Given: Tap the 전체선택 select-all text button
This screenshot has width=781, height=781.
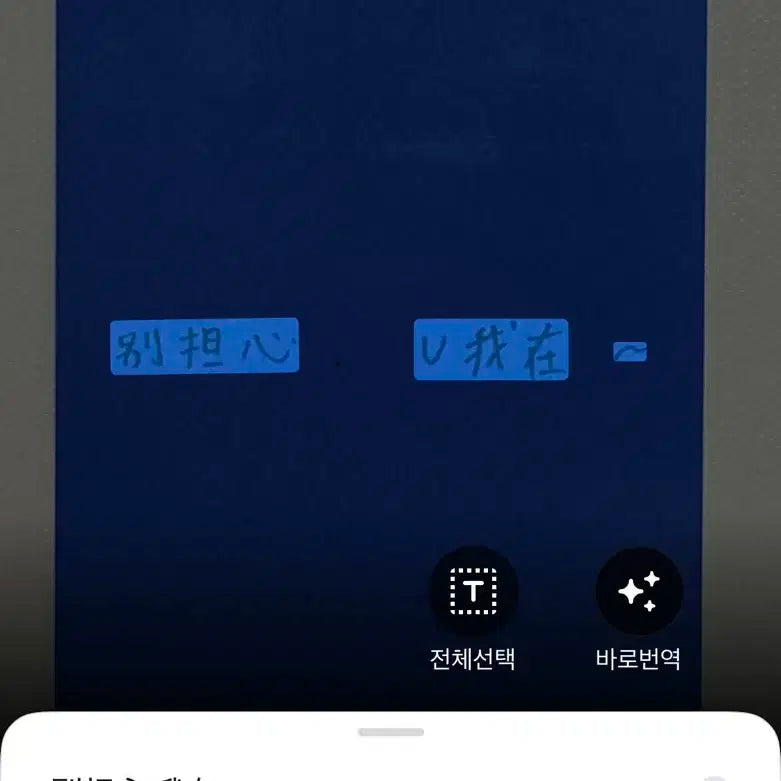Looking at the screenshot, I should [473, 592].
